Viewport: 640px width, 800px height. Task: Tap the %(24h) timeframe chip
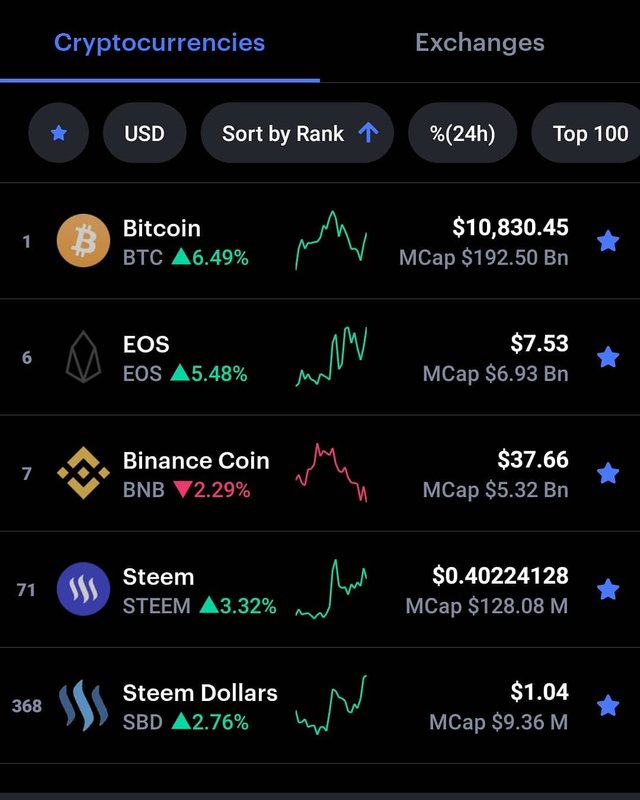(462, 133)
